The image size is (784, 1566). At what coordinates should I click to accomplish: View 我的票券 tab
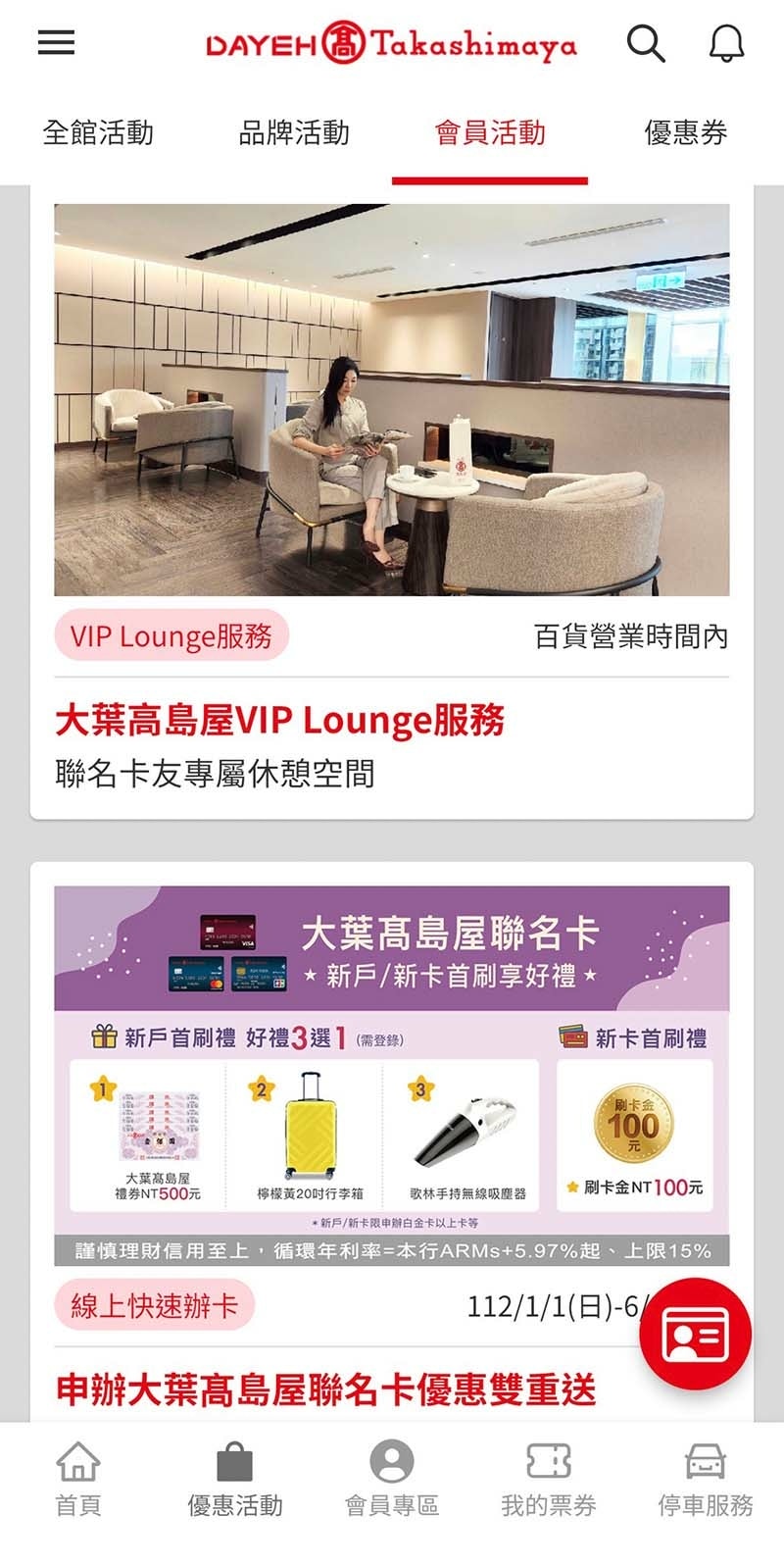click(549, 1479)
